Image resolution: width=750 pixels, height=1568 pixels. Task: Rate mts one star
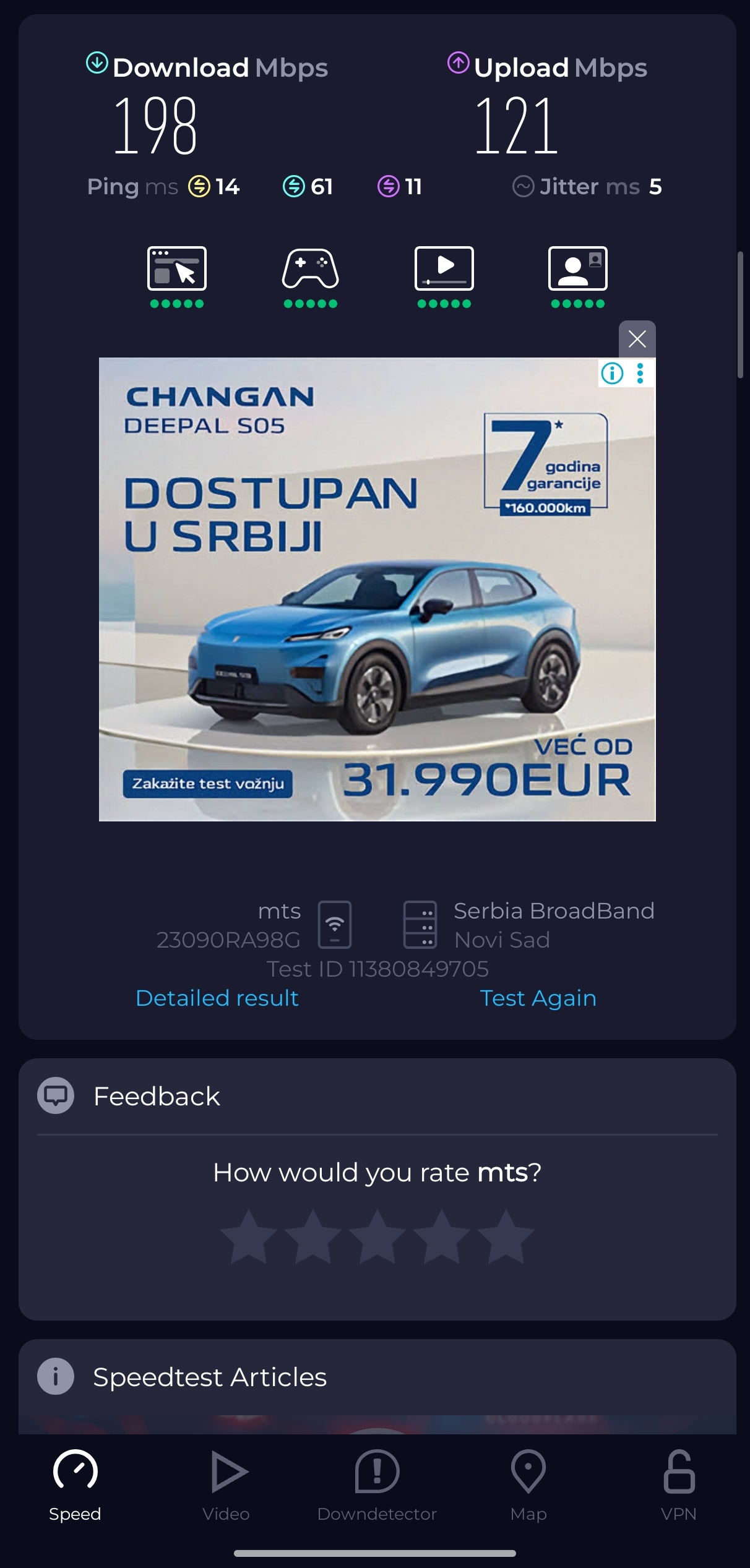click(x=249, y=1237)
